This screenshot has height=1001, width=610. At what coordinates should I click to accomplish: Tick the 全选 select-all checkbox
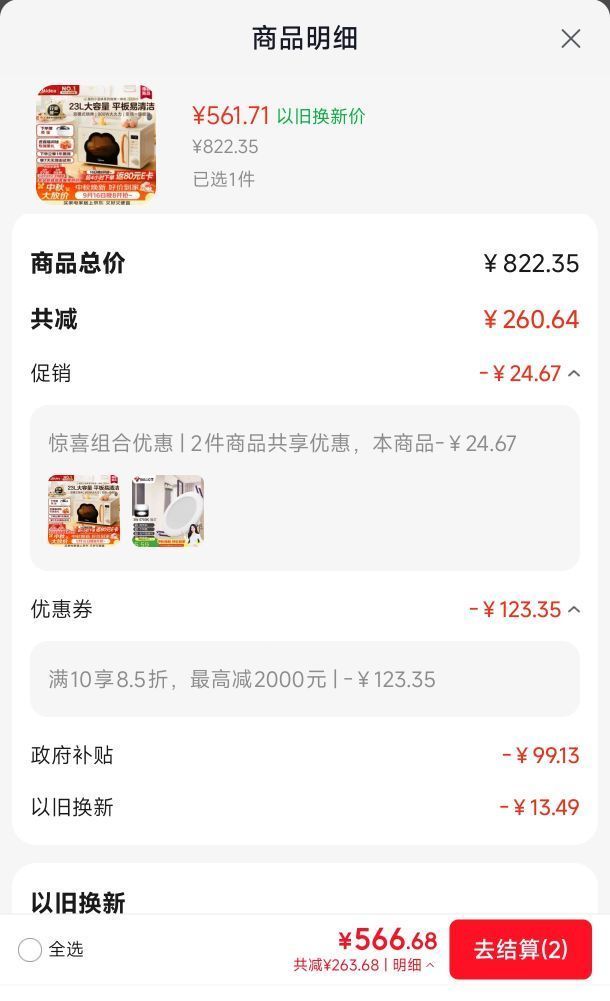(x=30, y=949)
